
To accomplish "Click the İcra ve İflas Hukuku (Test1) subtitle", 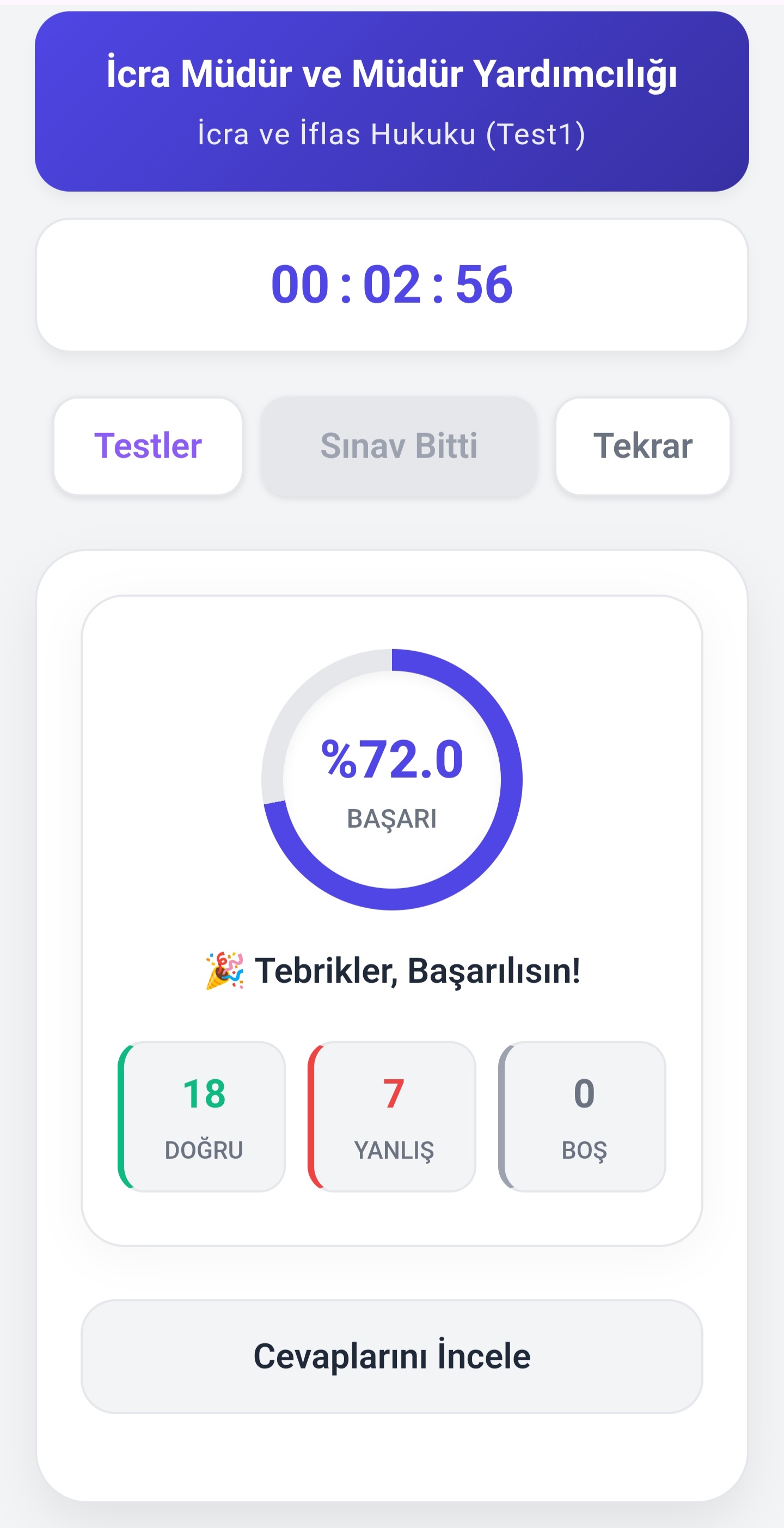I will pyautogui.click(x=391, y=134).
